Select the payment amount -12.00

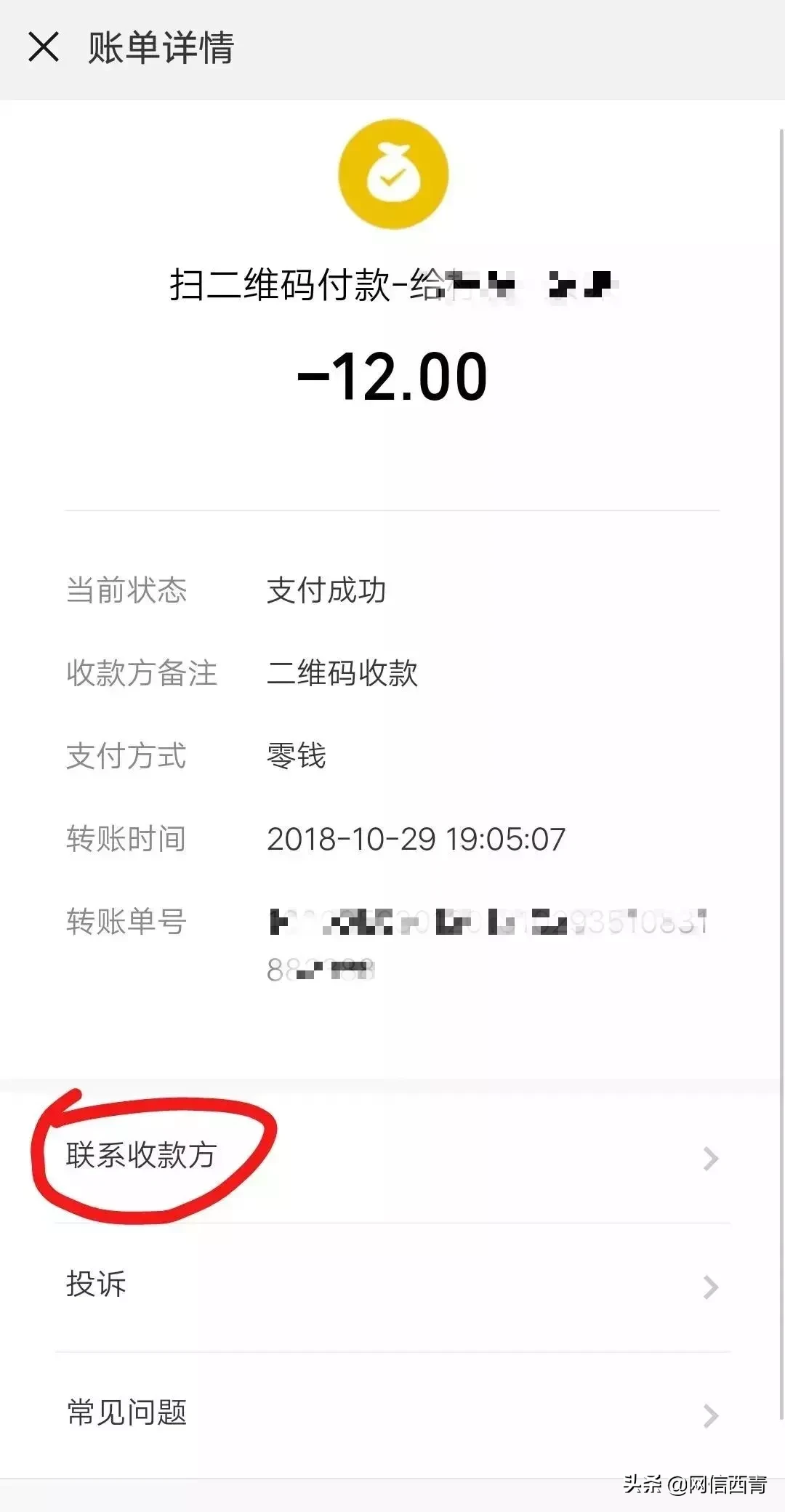coord(392,377)
